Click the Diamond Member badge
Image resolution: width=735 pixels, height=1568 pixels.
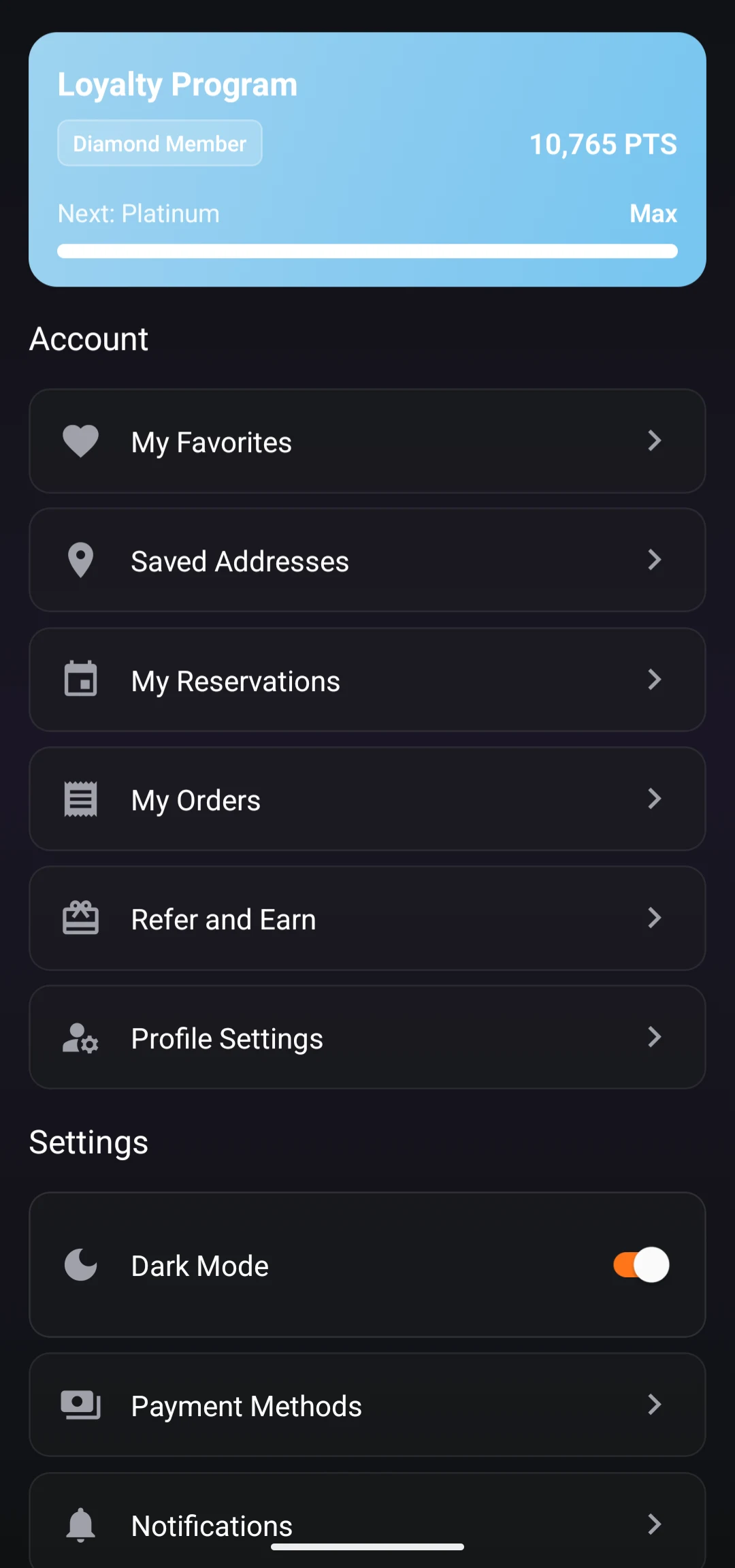[x=159, y=143]
